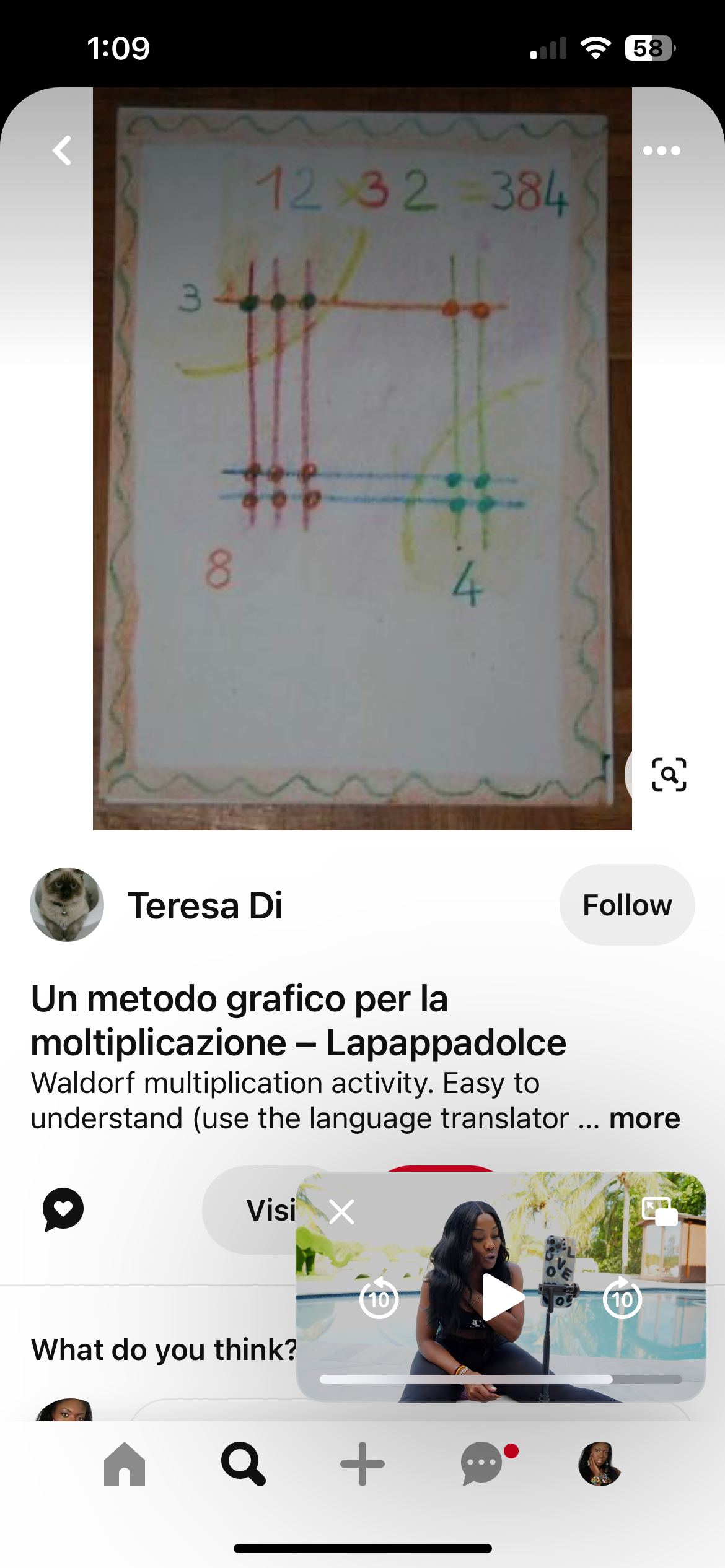Play the floating video
Viewport: 725px width, 1568px height.
pyautogui.click(x=501, y=1297)
